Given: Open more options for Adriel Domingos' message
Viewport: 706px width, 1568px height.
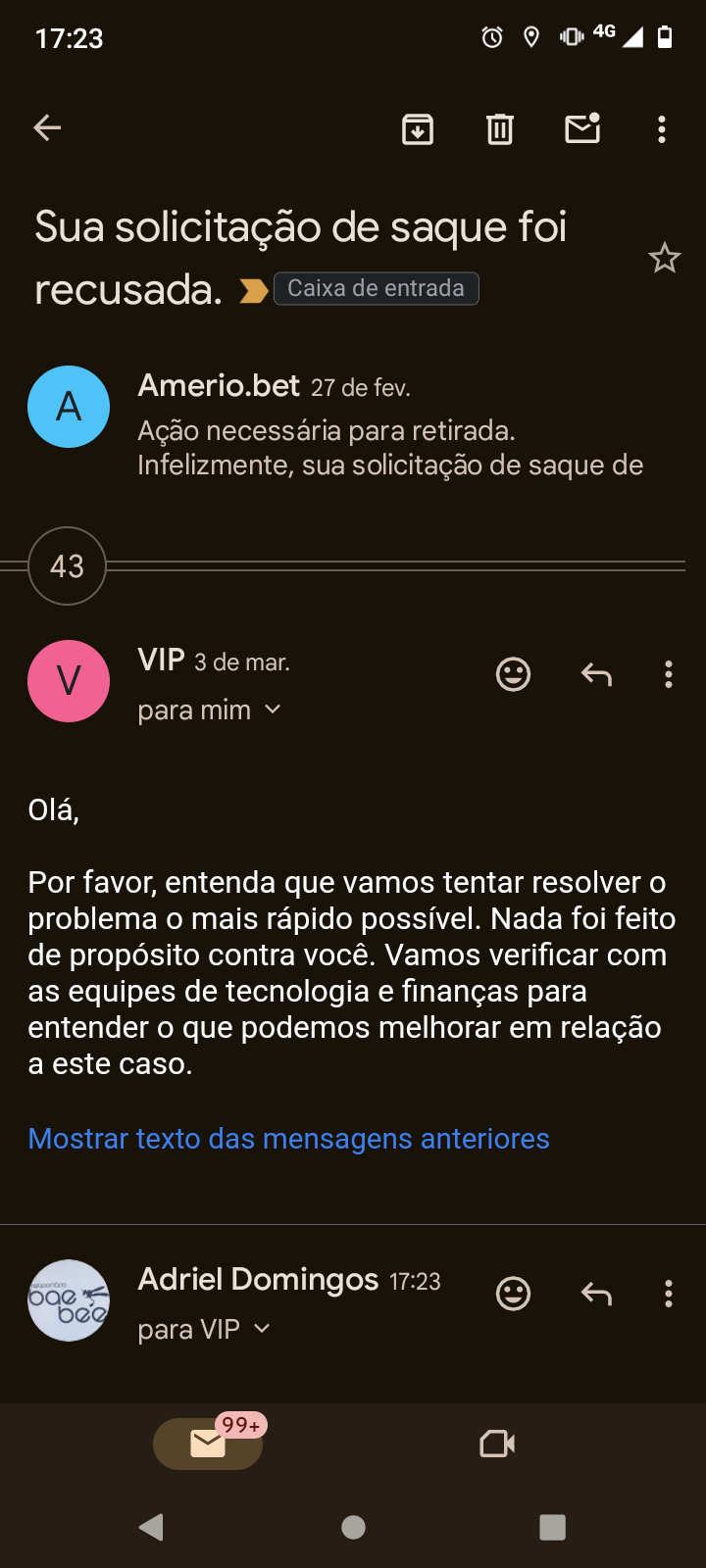Looking at the screenshot, I should pos(669,1294).
